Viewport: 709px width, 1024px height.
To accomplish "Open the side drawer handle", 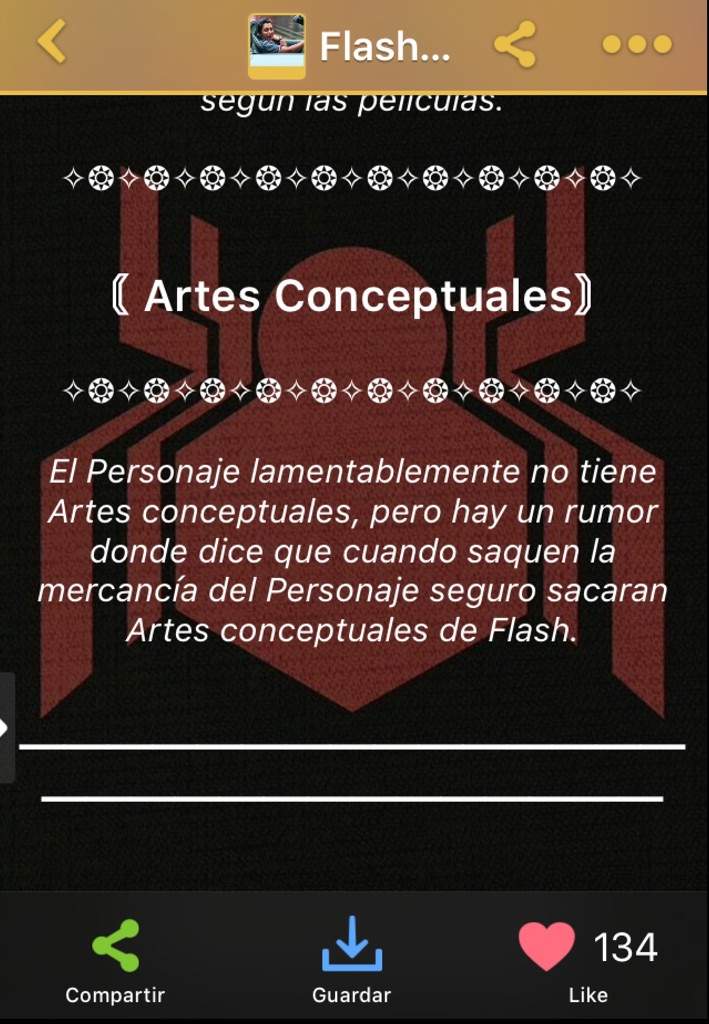I will pos(6,727).
